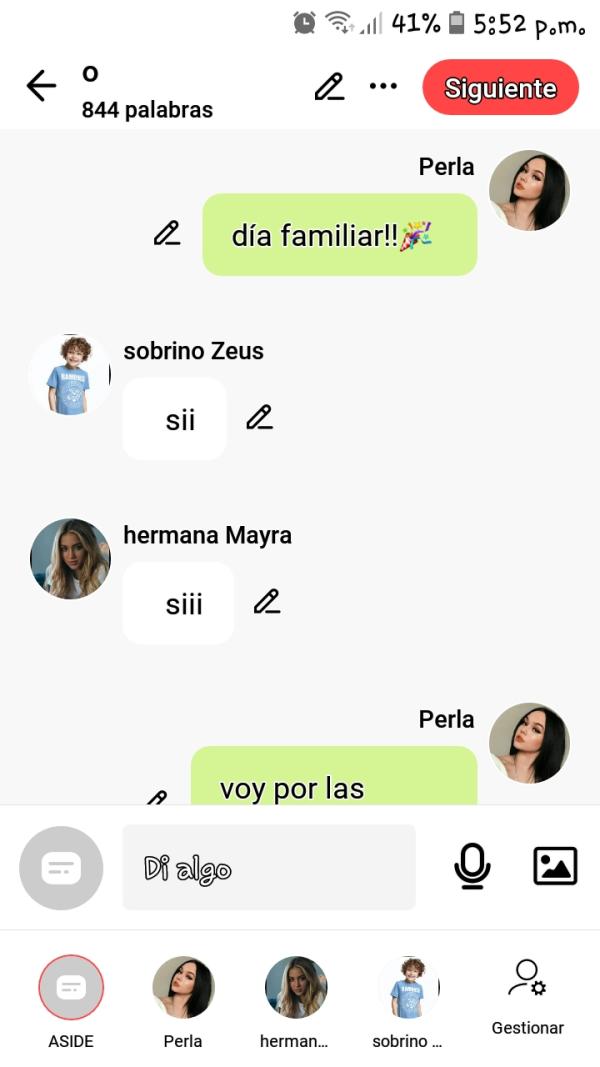The height and width of the screenshot is (1067, 600).
Task: Edit sobrino Zeus's "sii" message
Action: 260,417
